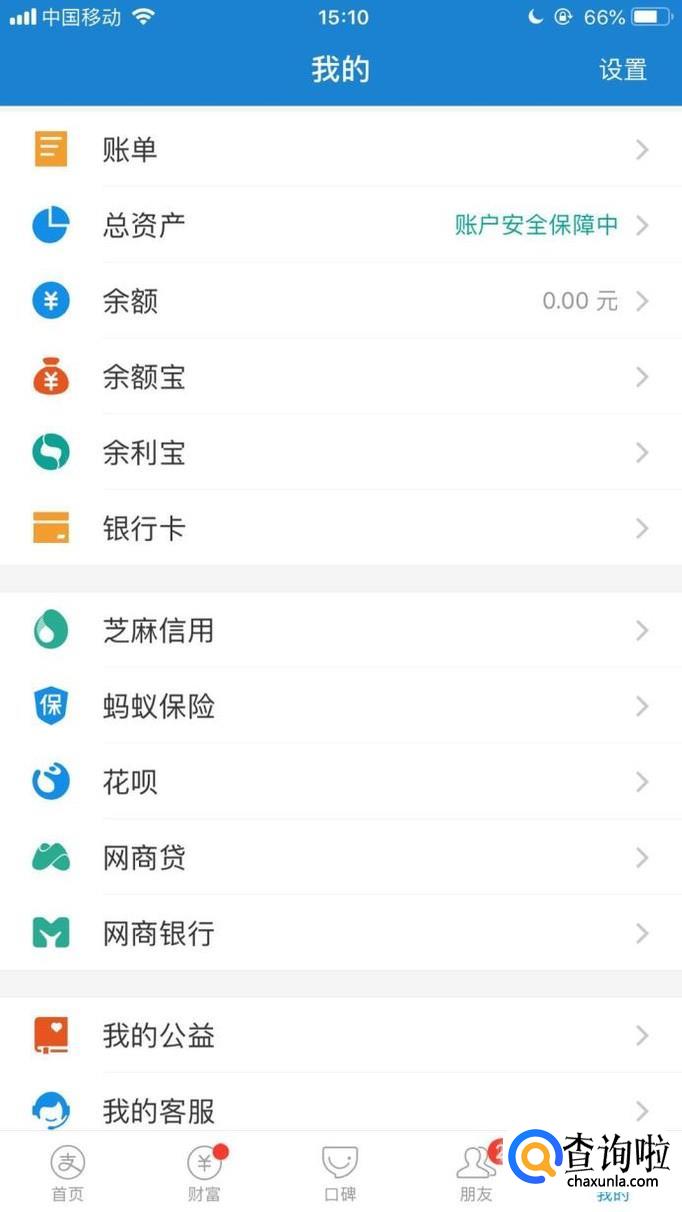
Task: Open 蚂蚁保险
Action: pyautogui.click(x=340, y=707)
